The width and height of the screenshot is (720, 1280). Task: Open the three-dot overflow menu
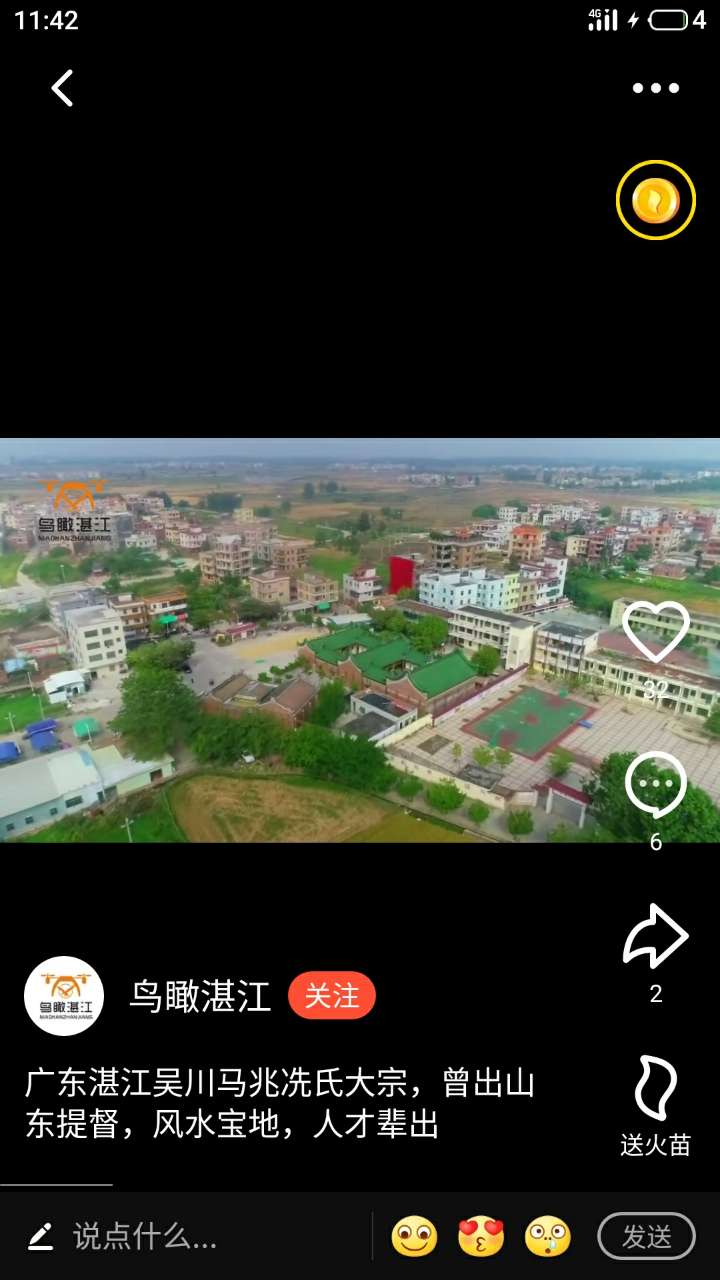pos(655,88)
